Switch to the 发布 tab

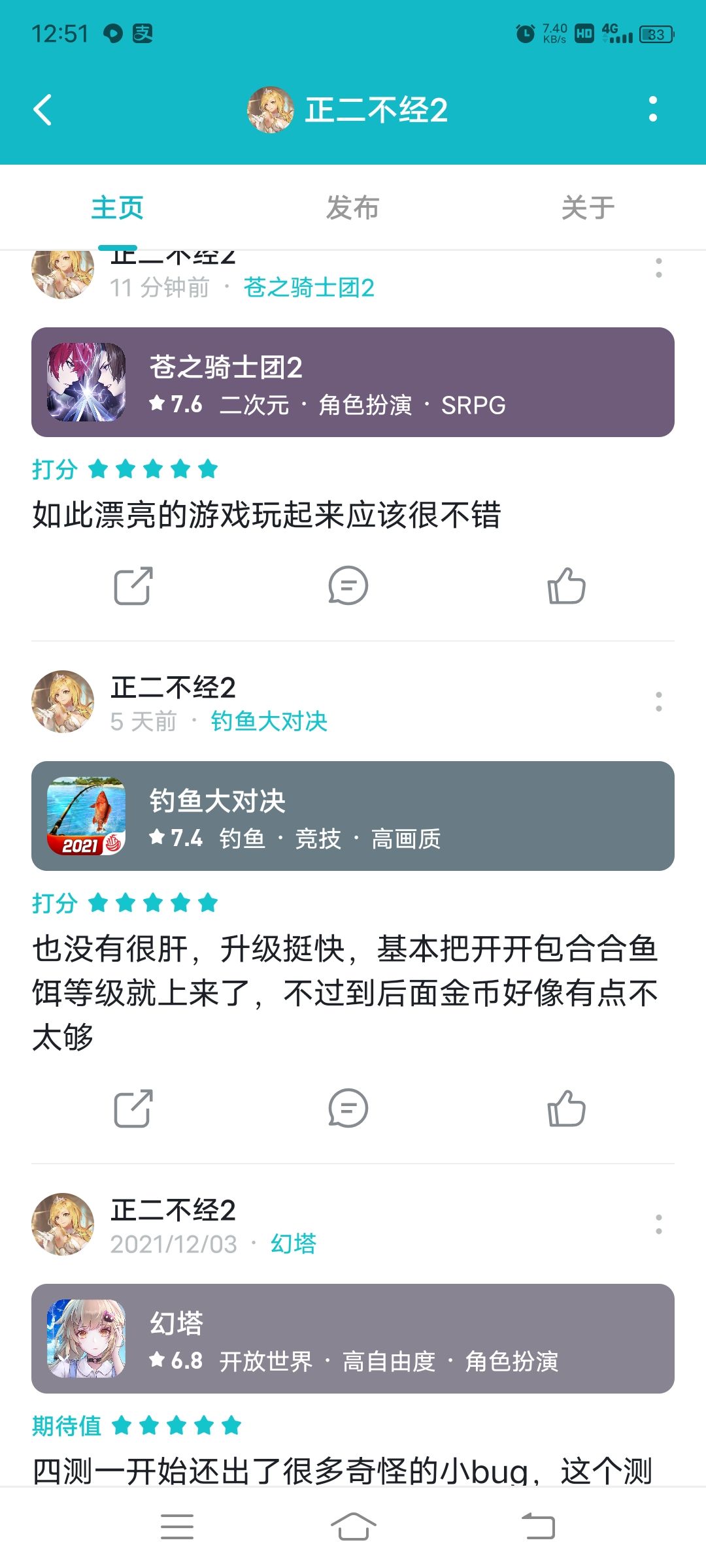click(x=352, y=208)
